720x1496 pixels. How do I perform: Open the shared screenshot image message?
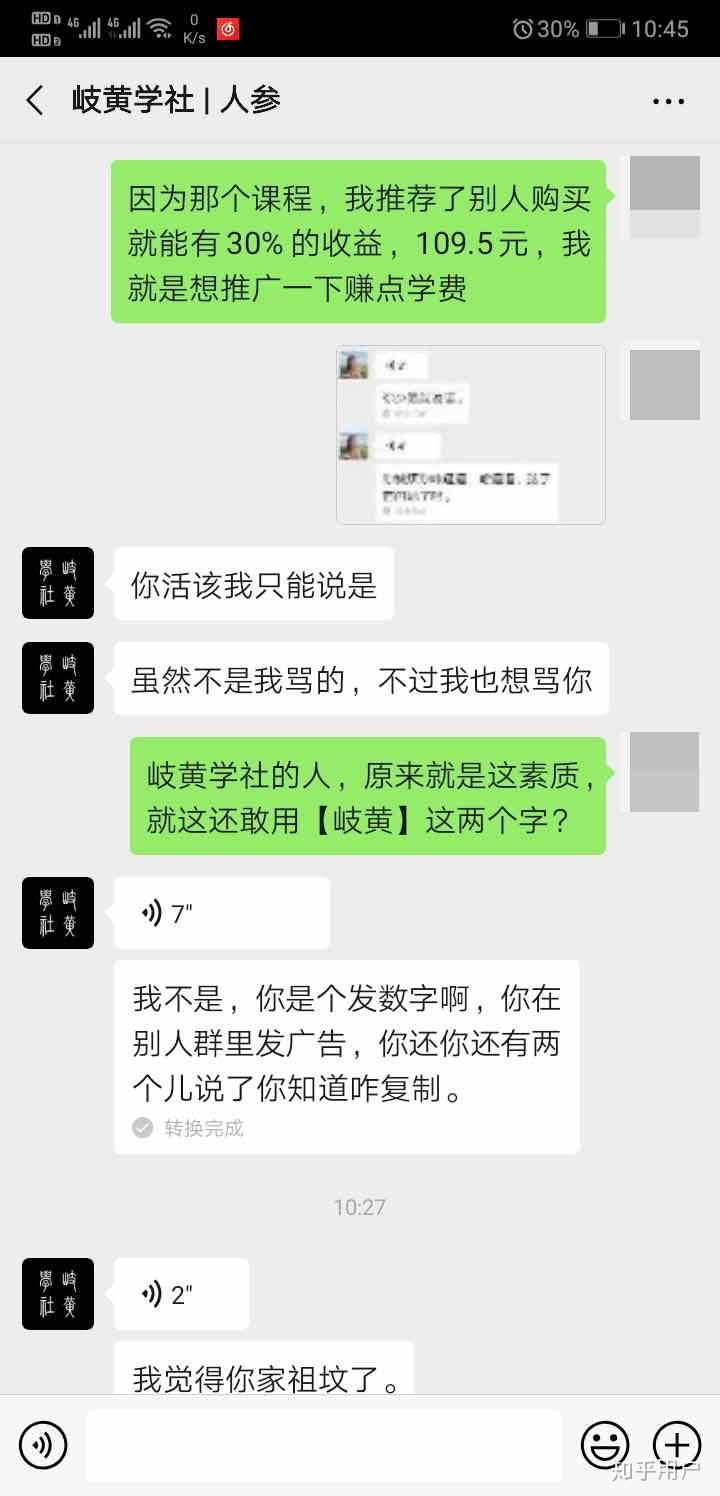coord(470,435)
